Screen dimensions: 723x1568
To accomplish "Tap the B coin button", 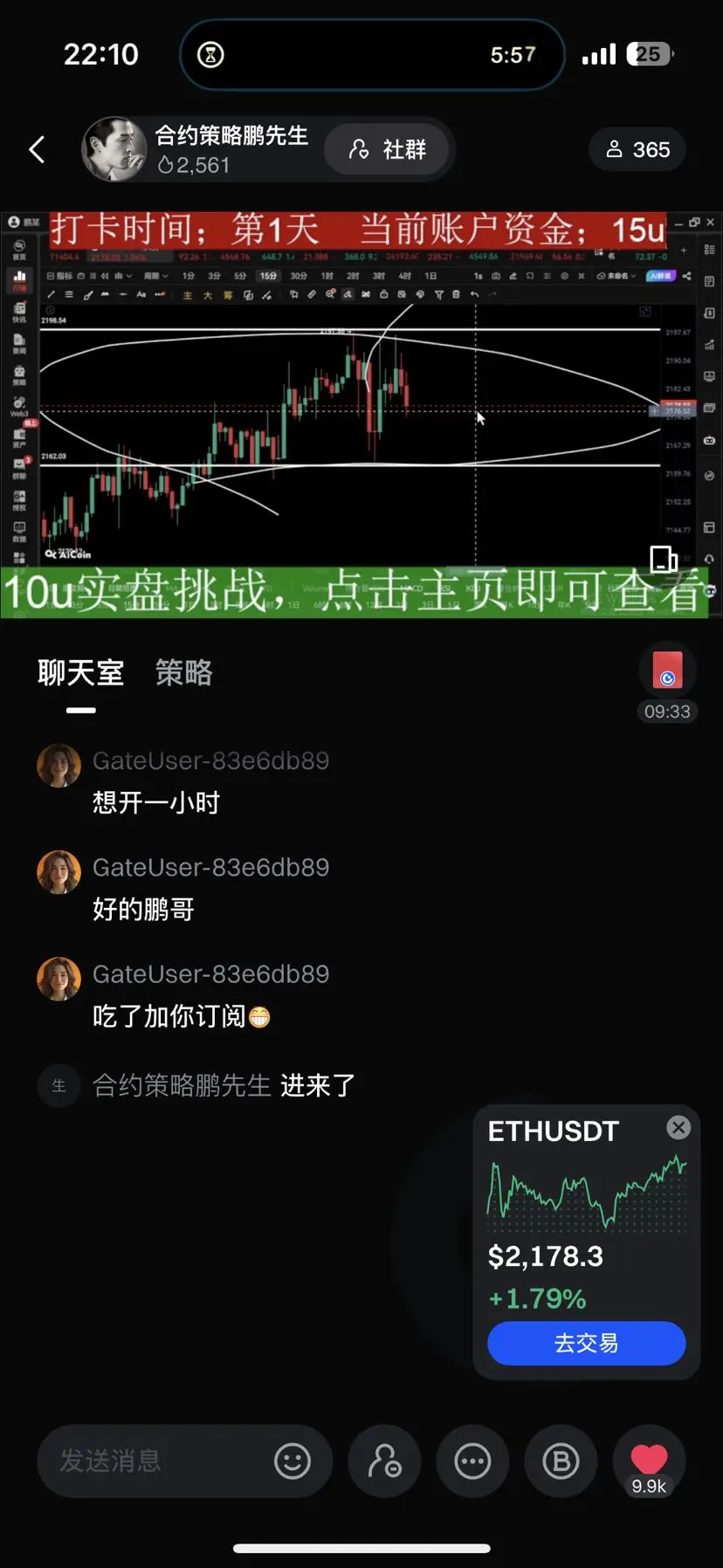I will coord(561,1461).
